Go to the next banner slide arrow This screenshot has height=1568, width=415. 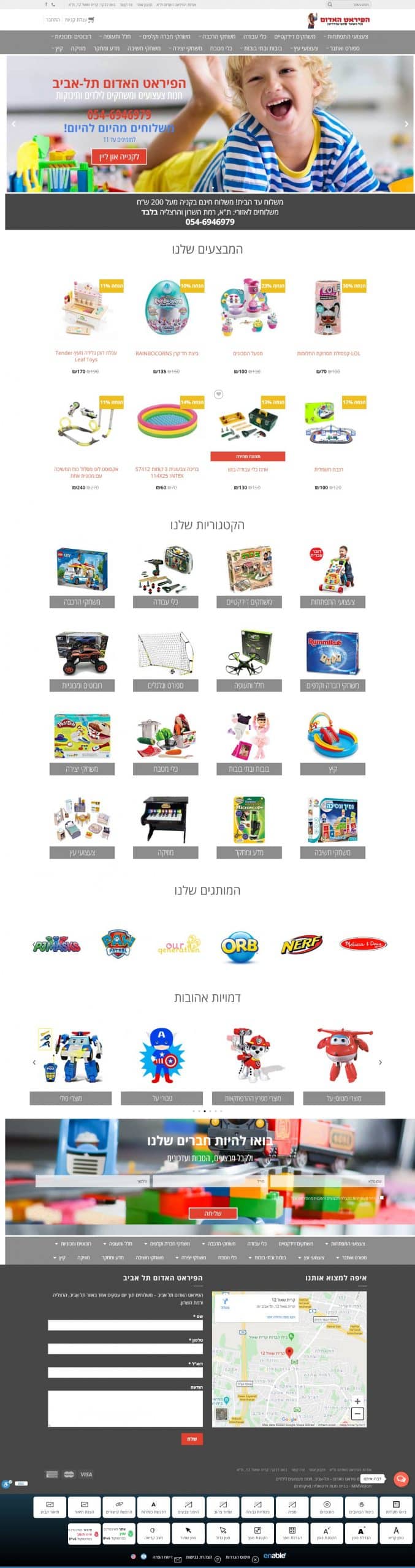[x=406, y=124]
